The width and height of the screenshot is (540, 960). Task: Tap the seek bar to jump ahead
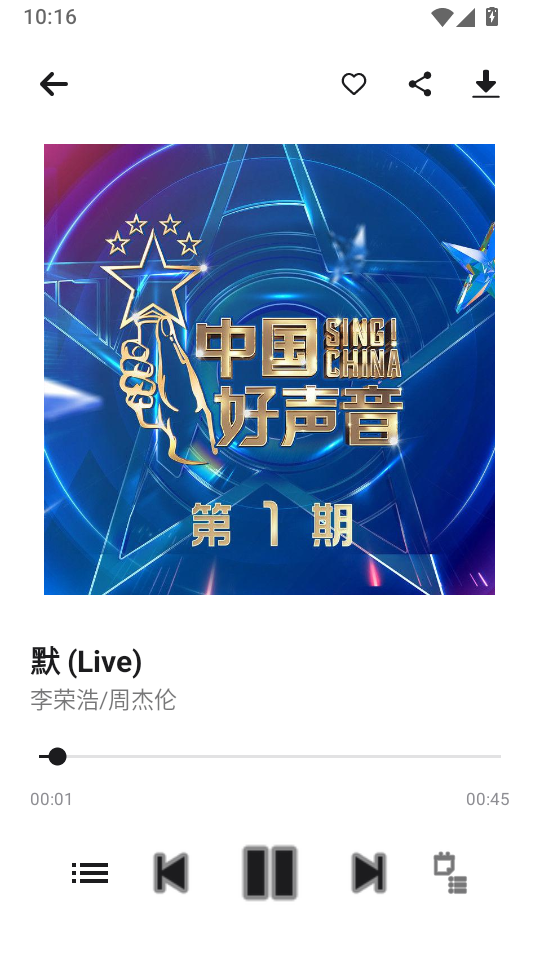(x=269, y=757)
